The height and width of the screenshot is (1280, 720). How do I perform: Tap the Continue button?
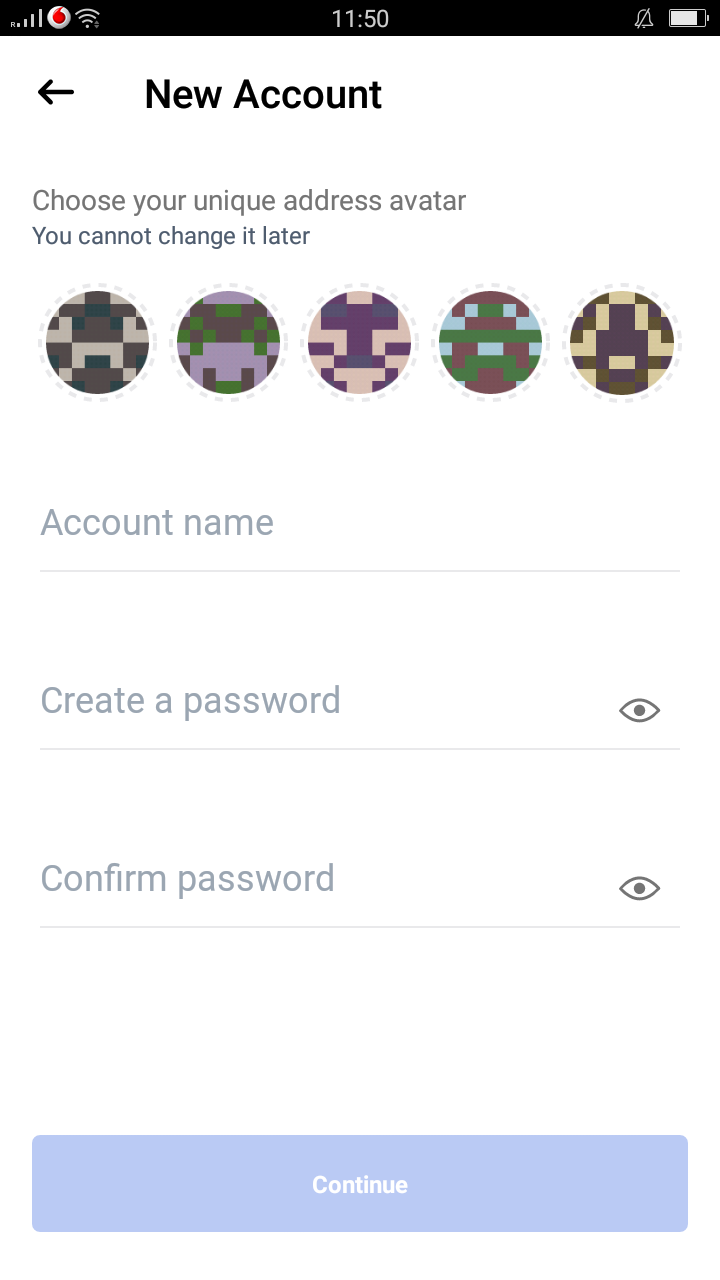coord(360,1184)
